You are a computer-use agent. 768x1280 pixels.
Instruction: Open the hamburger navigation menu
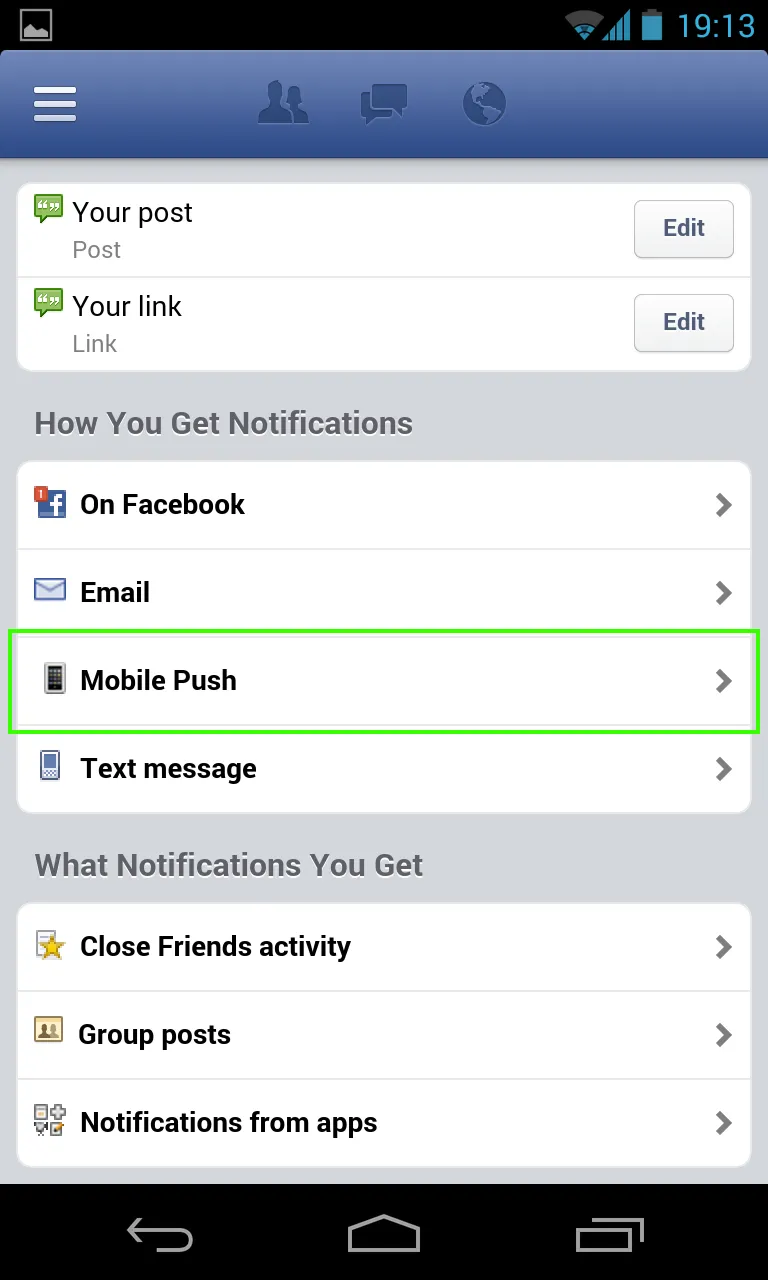pos(55,103)
